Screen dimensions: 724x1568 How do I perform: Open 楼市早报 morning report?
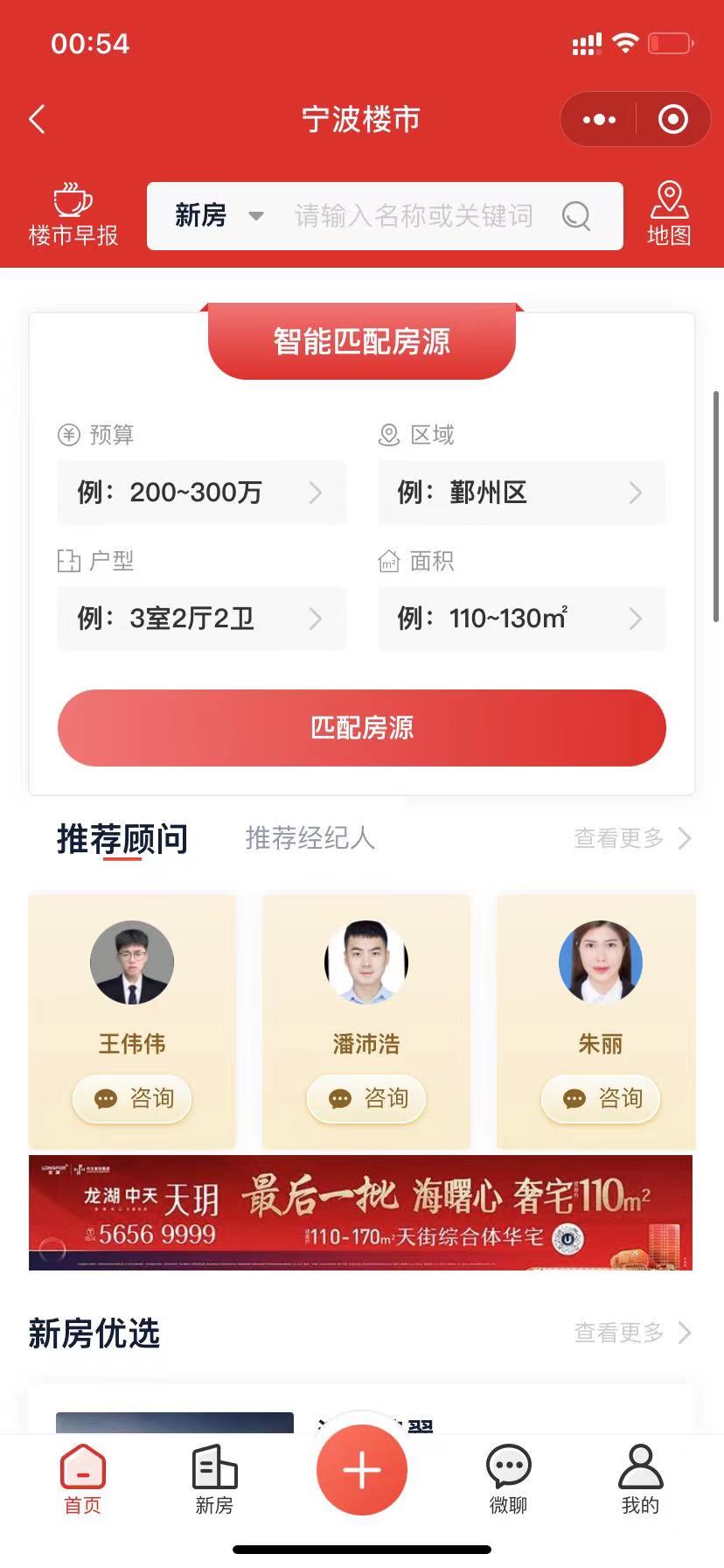tap(73, 215)
